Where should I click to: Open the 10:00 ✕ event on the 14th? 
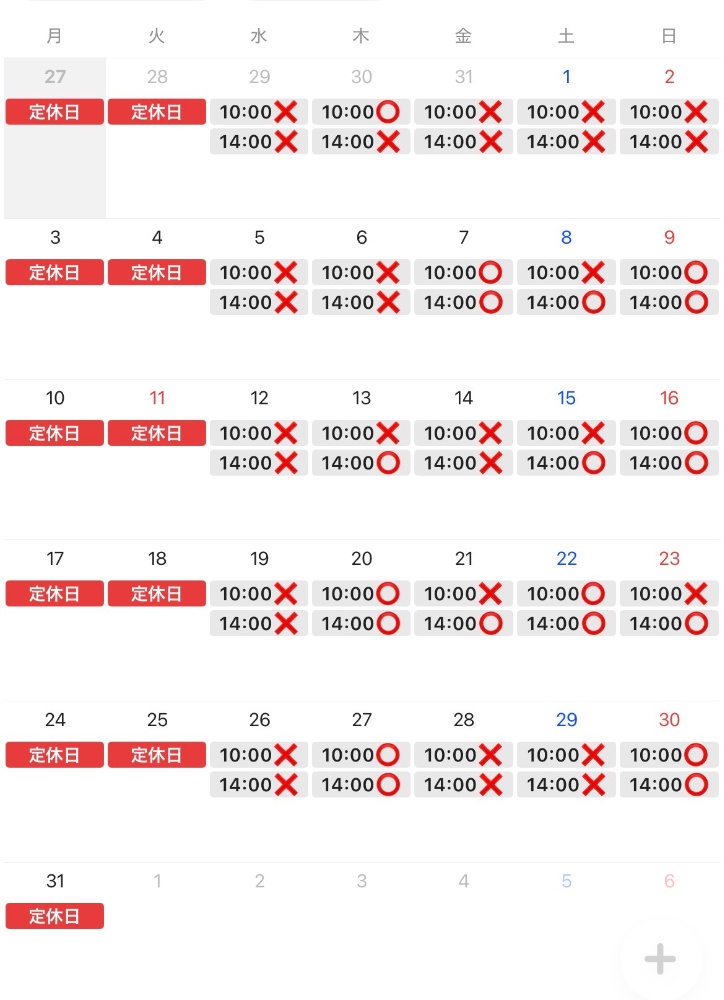tap(463, 433)
